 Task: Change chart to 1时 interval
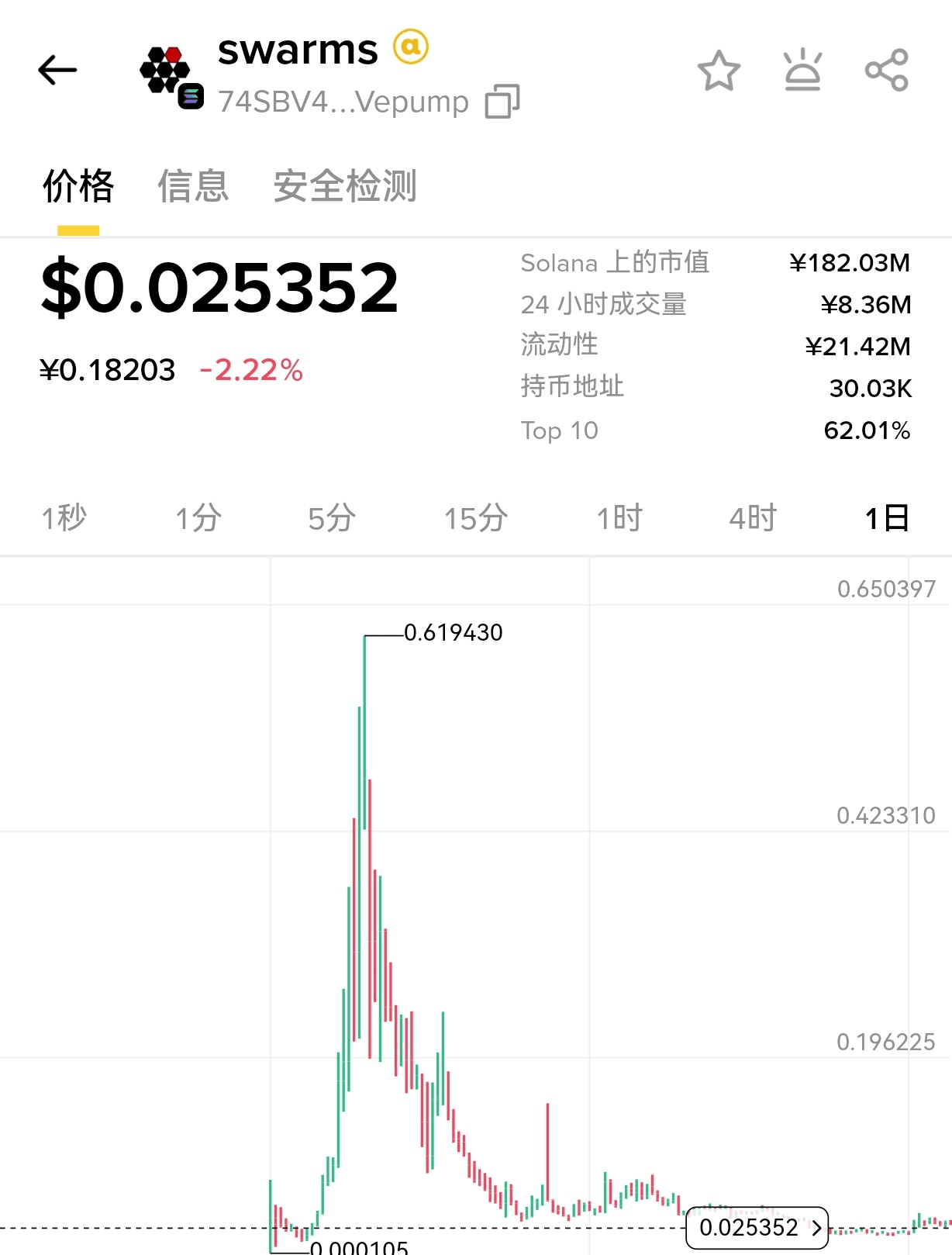tap(619, 518)
